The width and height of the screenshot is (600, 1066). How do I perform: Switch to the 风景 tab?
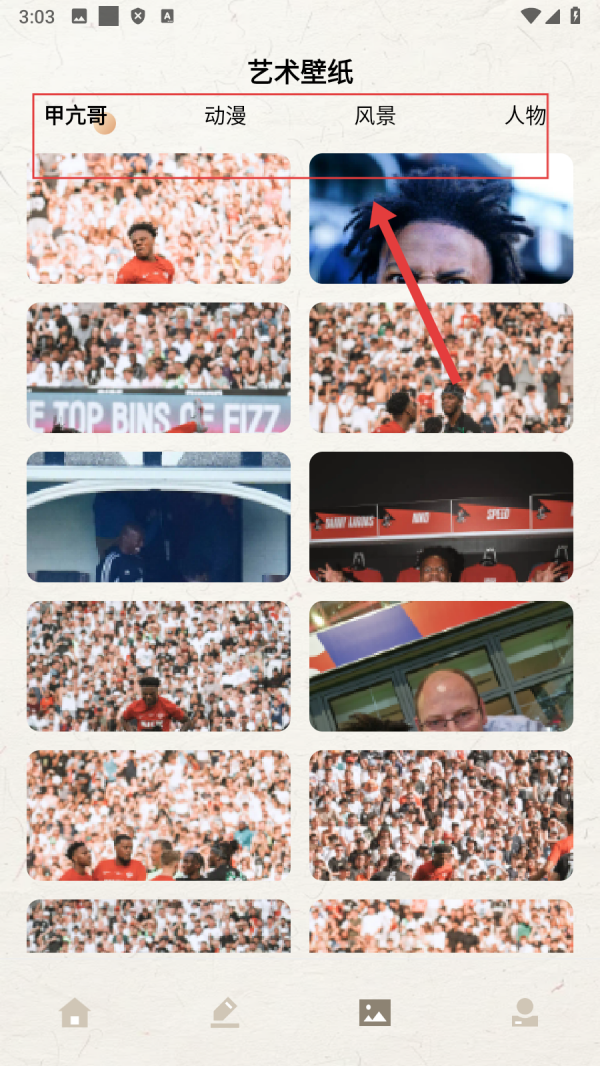[x=375, y=116]
